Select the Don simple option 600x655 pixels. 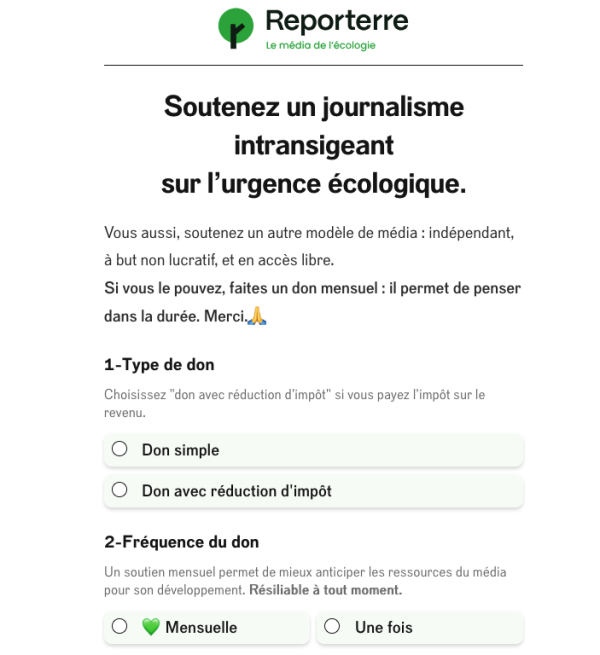click(x=313, y=450)
